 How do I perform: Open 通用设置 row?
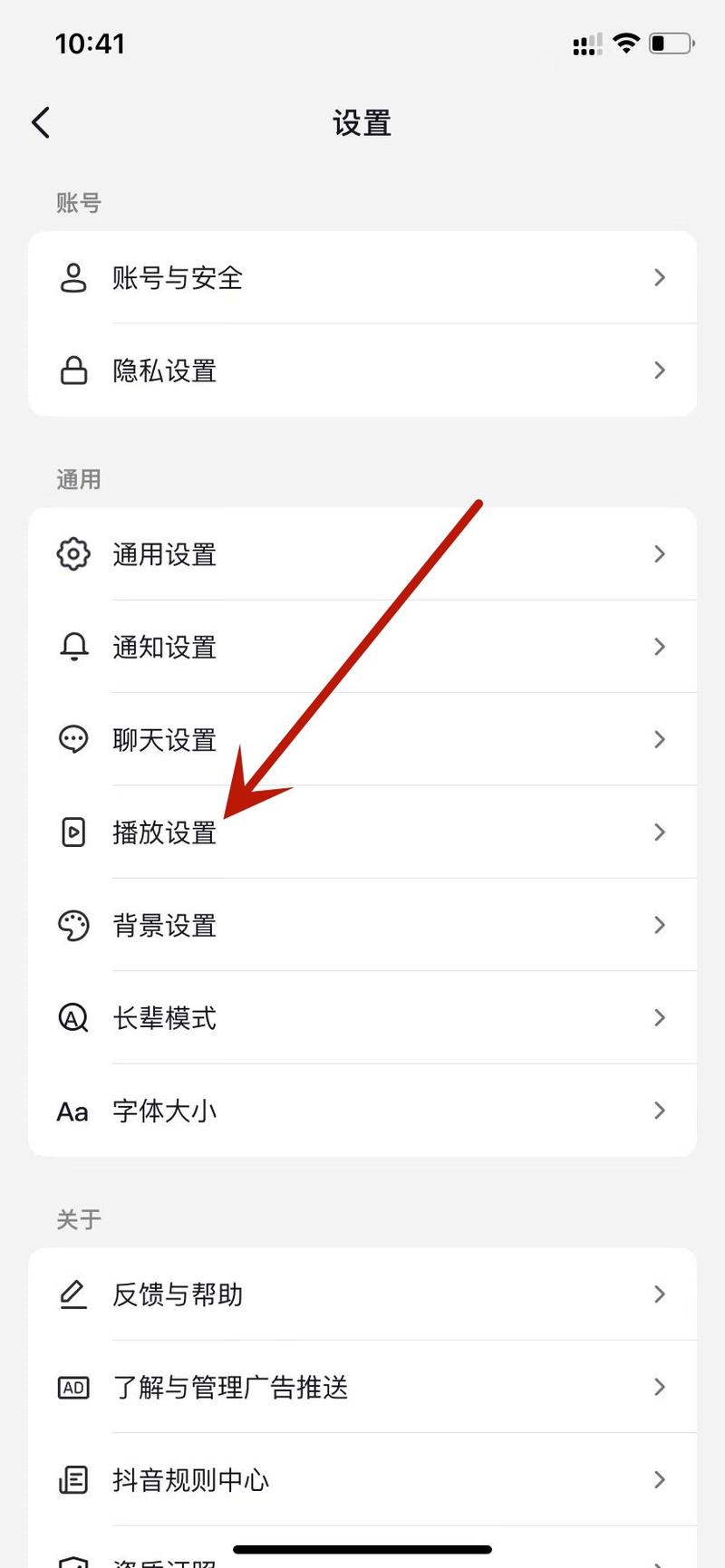pyautogui.click(x=362, y=553)
